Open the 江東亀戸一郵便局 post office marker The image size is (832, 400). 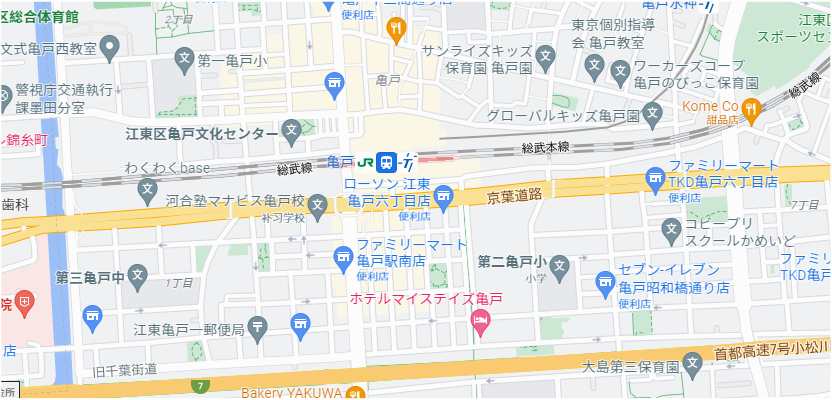click(x=258, y=324)
